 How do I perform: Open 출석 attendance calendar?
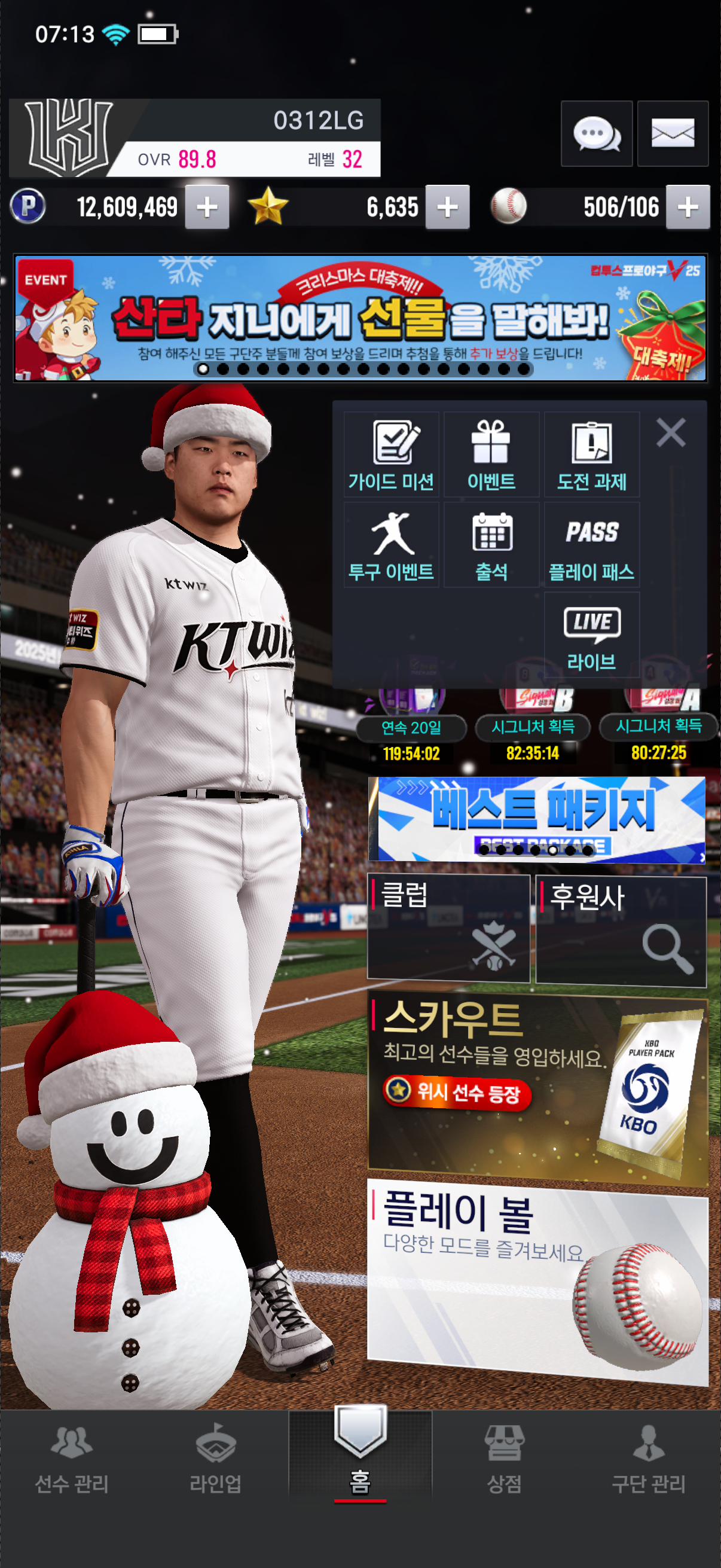click(491, 545)
